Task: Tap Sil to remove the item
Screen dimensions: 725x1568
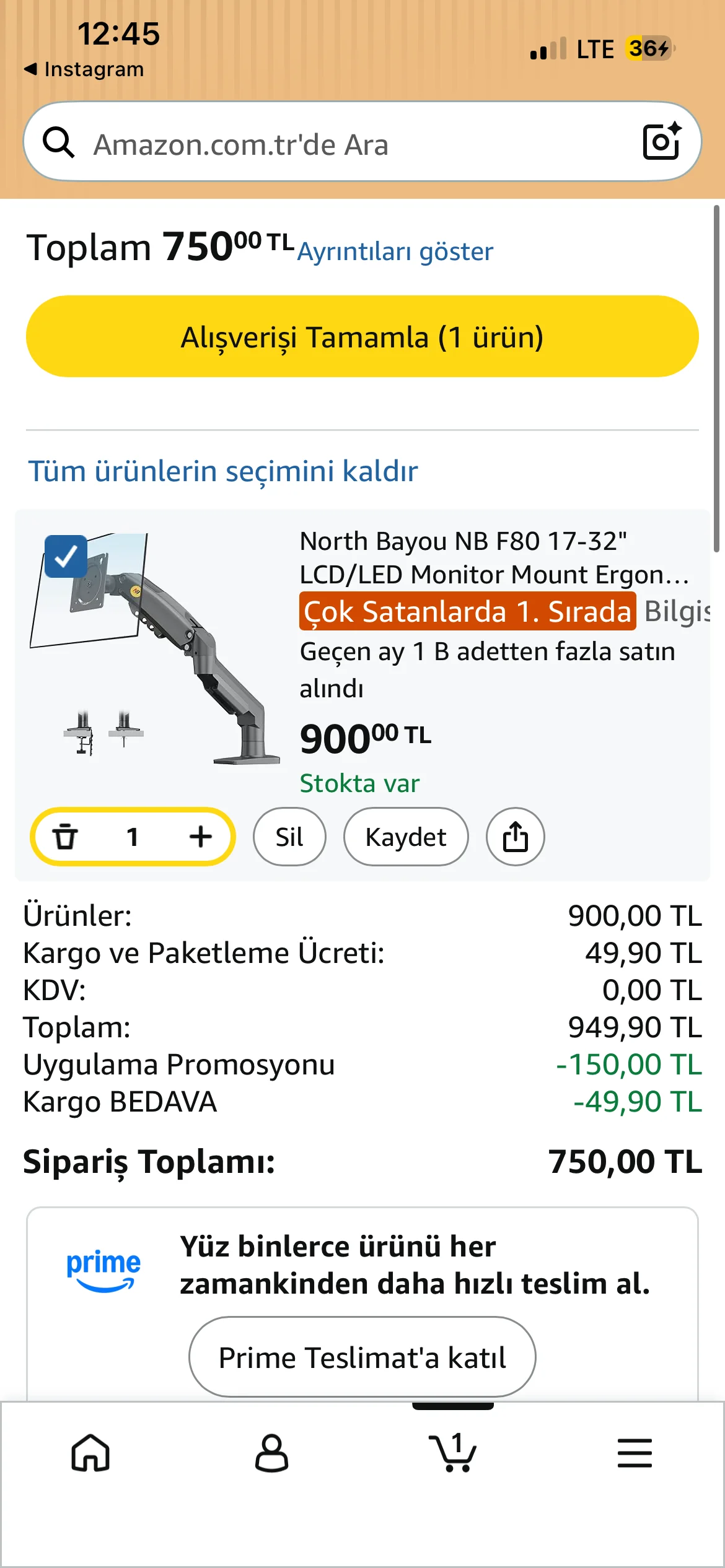Action: (289, 837)
